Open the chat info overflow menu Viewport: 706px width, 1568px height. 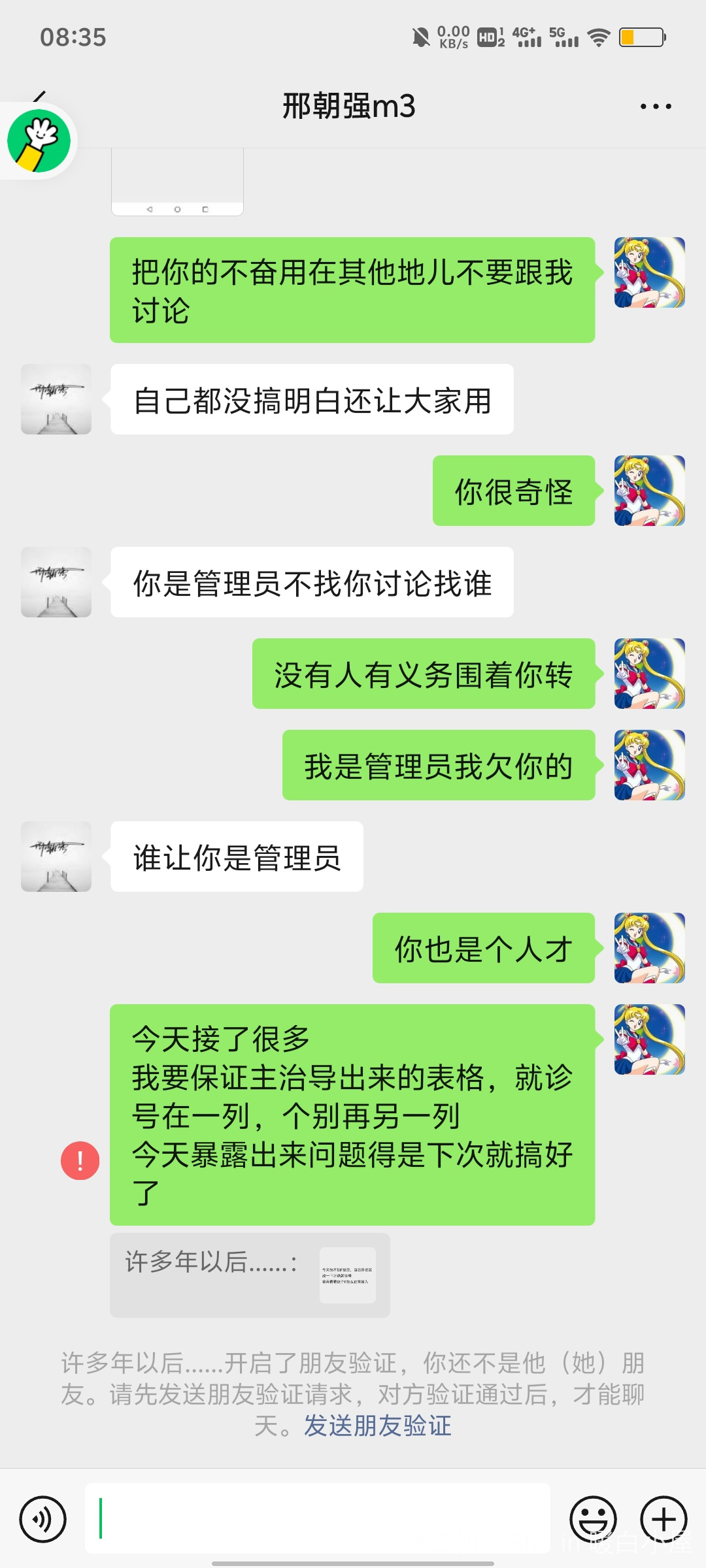(x=656, y=106)
